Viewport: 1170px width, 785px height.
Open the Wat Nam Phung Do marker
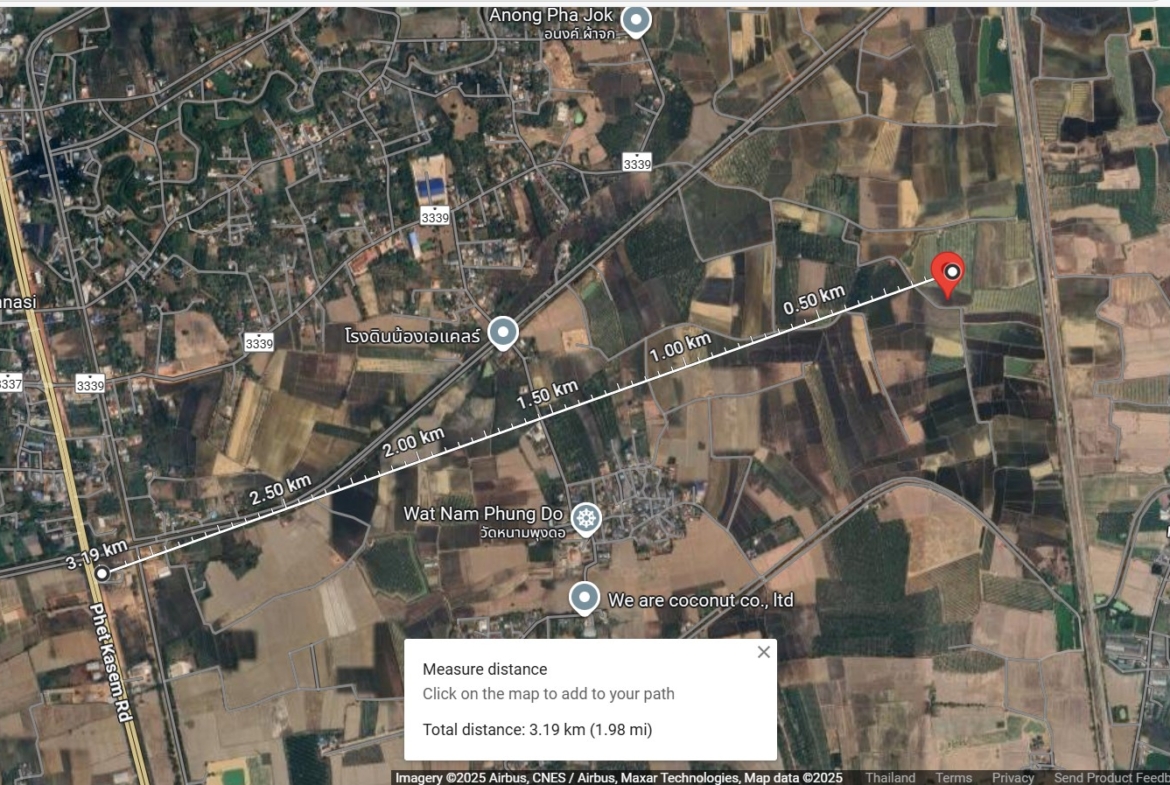[x=585, y=518]
